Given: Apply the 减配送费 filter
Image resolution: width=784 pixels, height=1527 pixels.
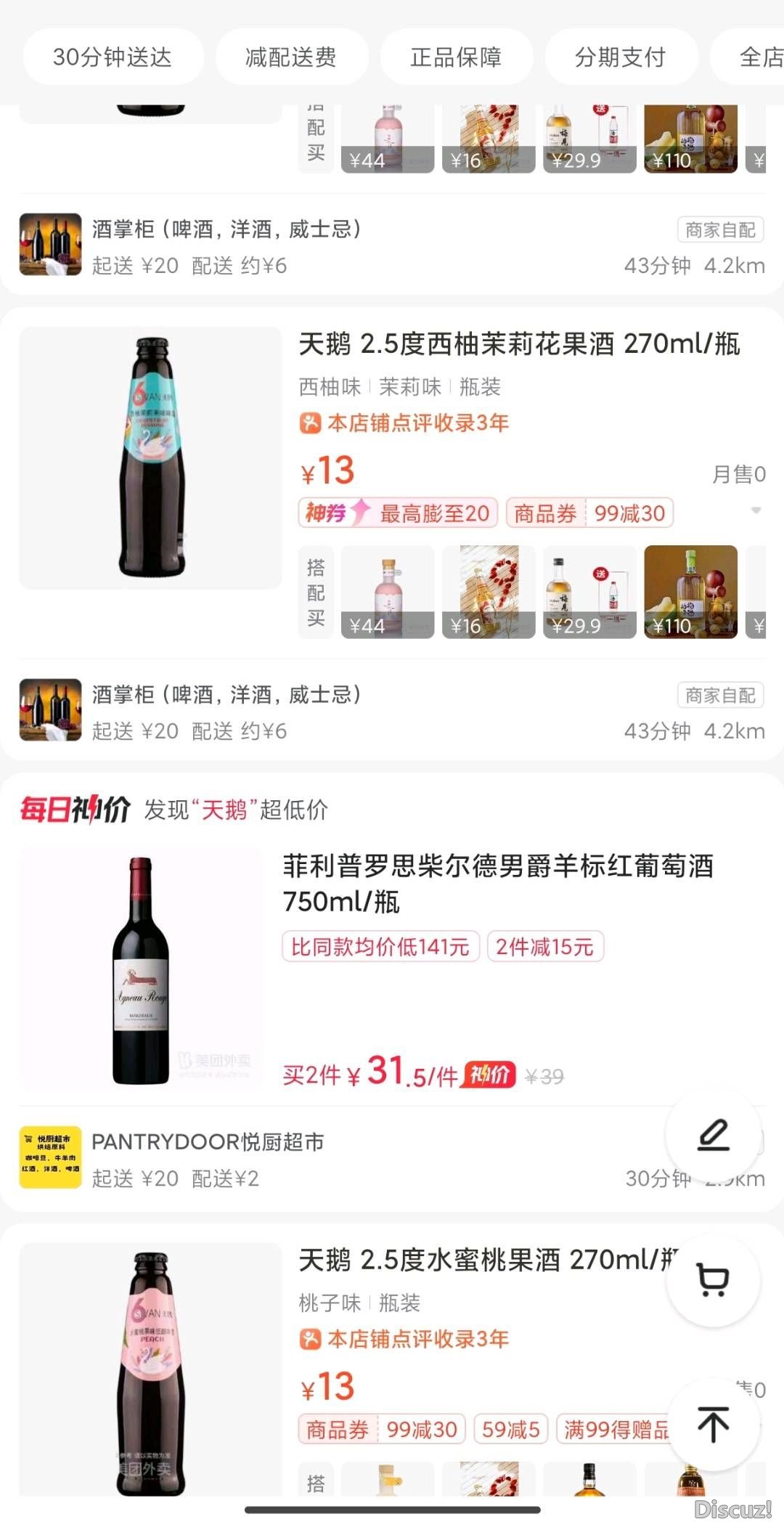Looking at the screenshot, I should coord(291,57).
